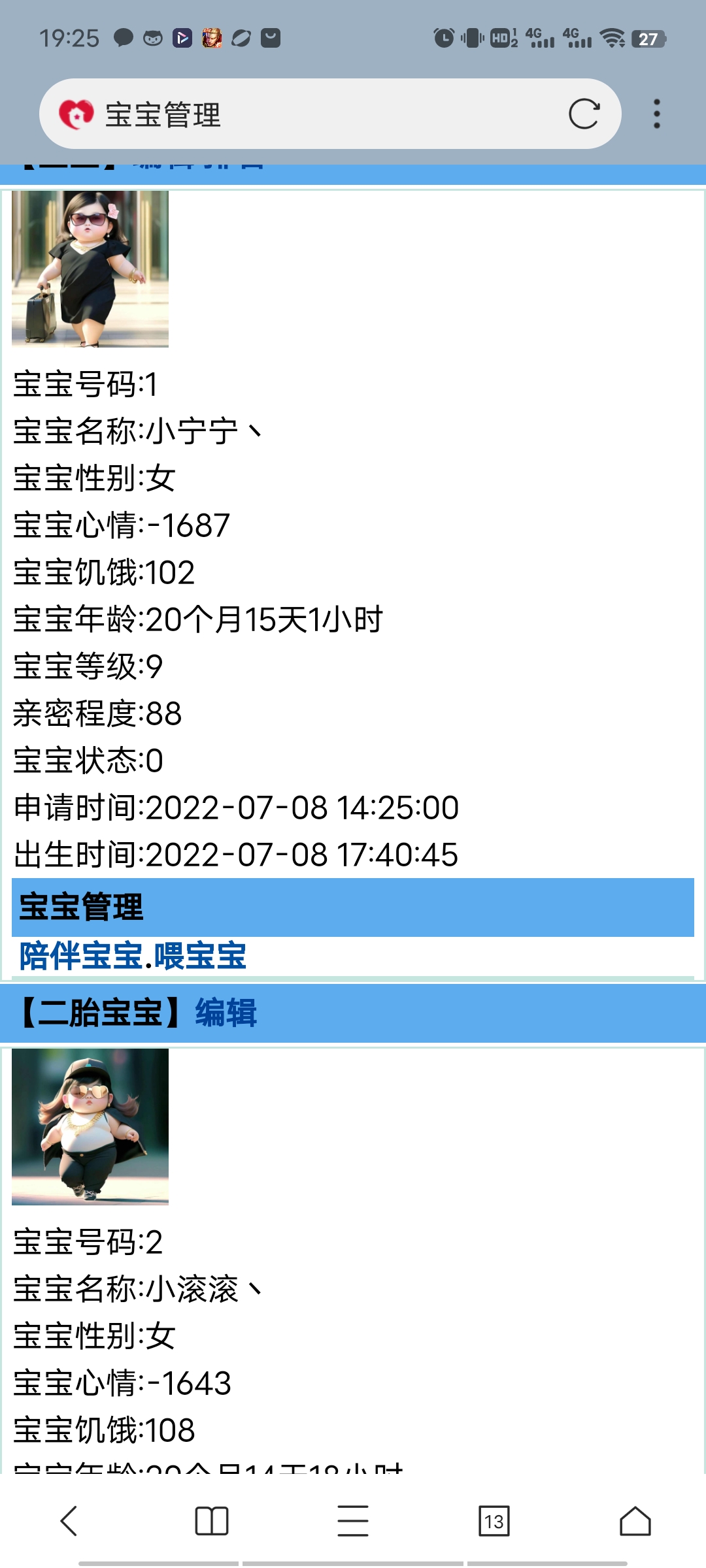Image resolution: width=706 pixels, height=1568 pixels.
Task: Open the bookmarks book icon
Action: (212, 1521)
